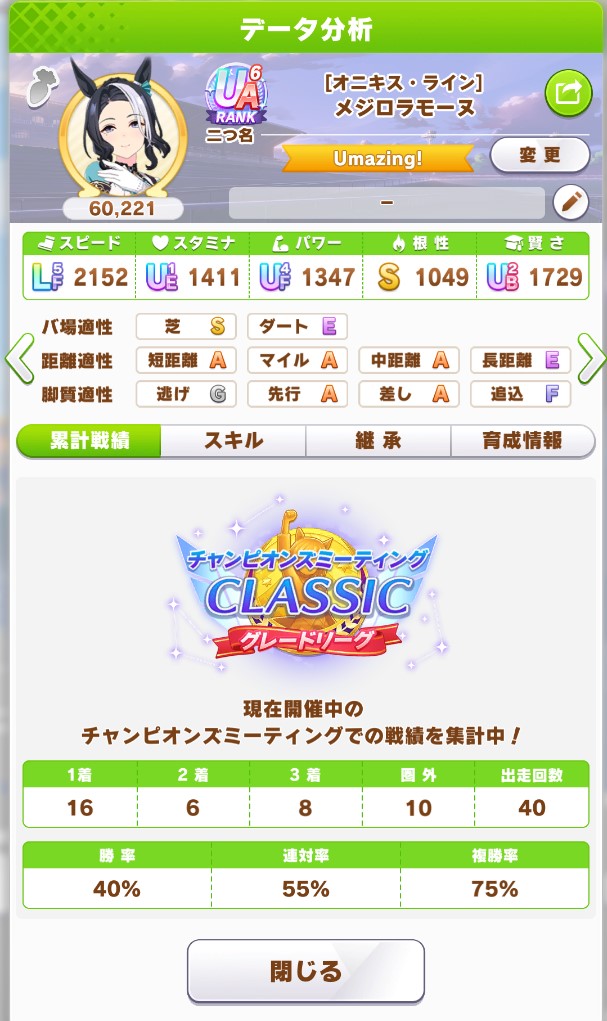Image resolution: width=607 pixels, height=1021 pixels.
Task: Switch to the スキル tab
Action: 233,440
